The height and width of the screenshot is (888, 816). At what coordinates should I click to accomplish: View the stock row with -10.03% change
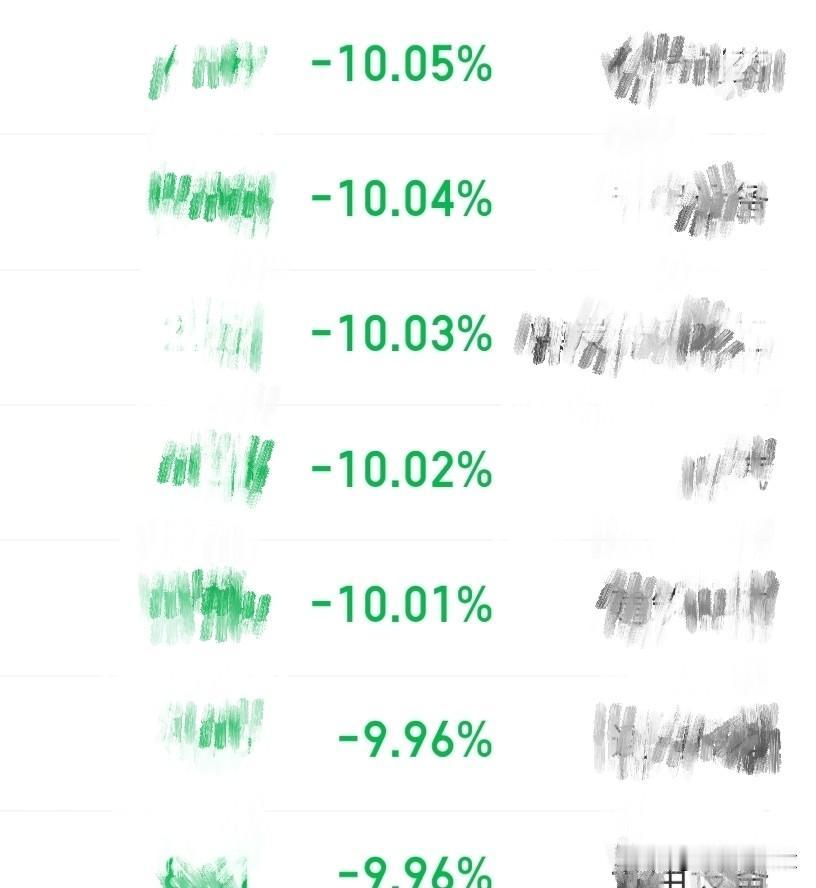point(402,334)
